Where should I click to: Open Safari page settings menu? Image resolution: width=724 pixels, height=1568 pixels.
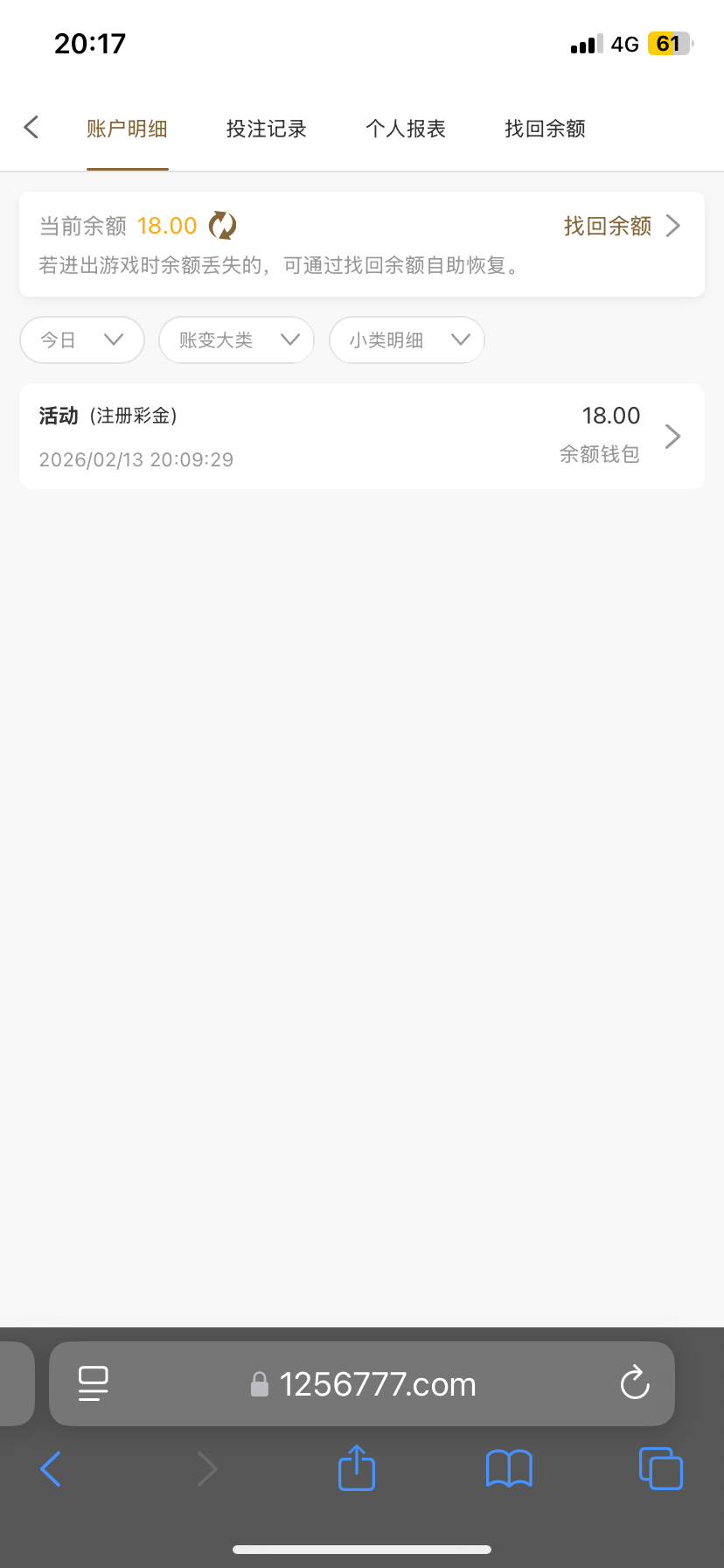[93, 1383]
